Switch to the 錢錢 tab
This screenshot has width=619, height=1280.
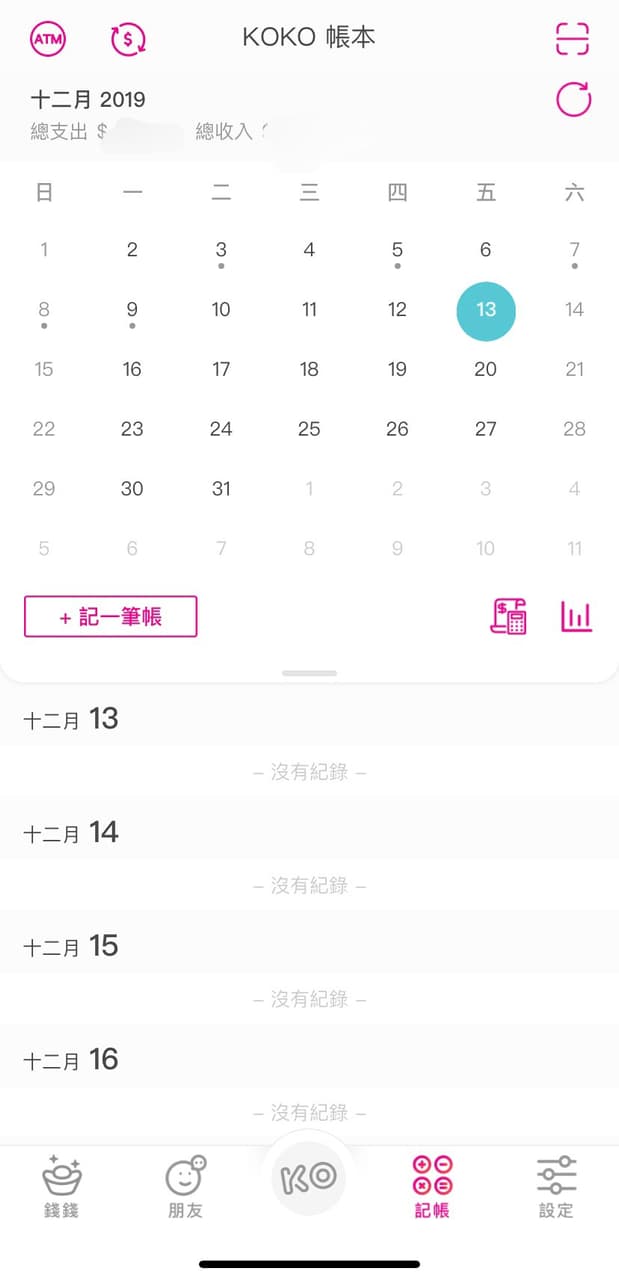61,1186
